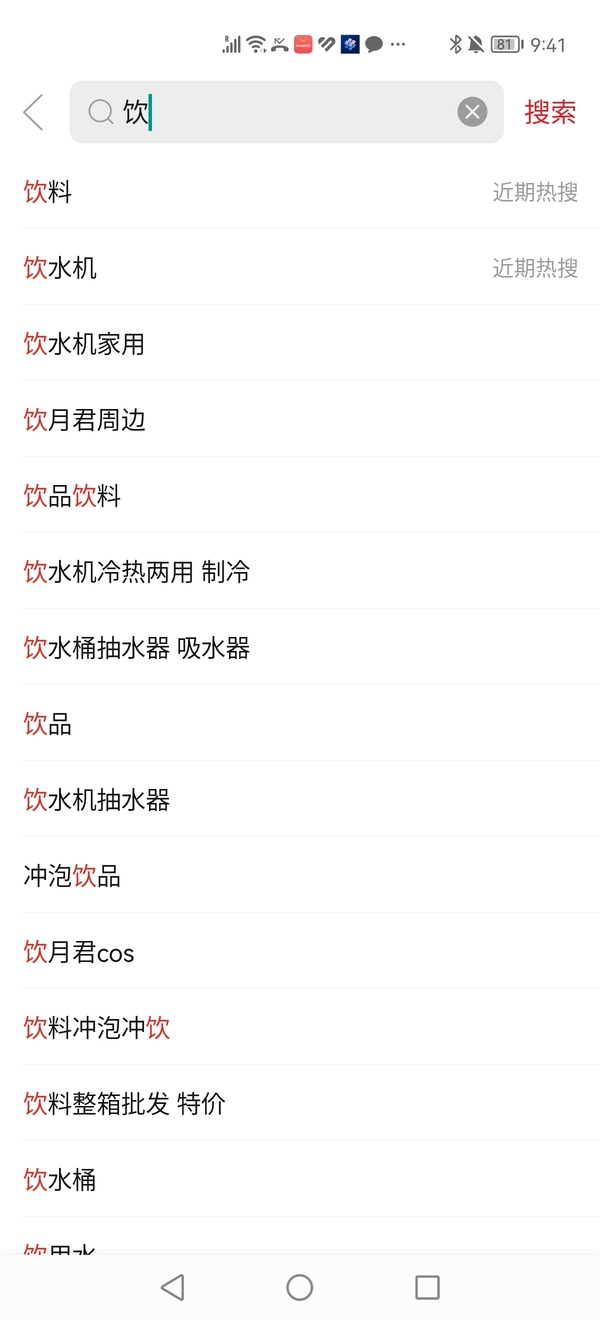Screen dimensions: 600x1320
Task: Choose the 饮品 suggestion
Action: click(x=48, y=724)
